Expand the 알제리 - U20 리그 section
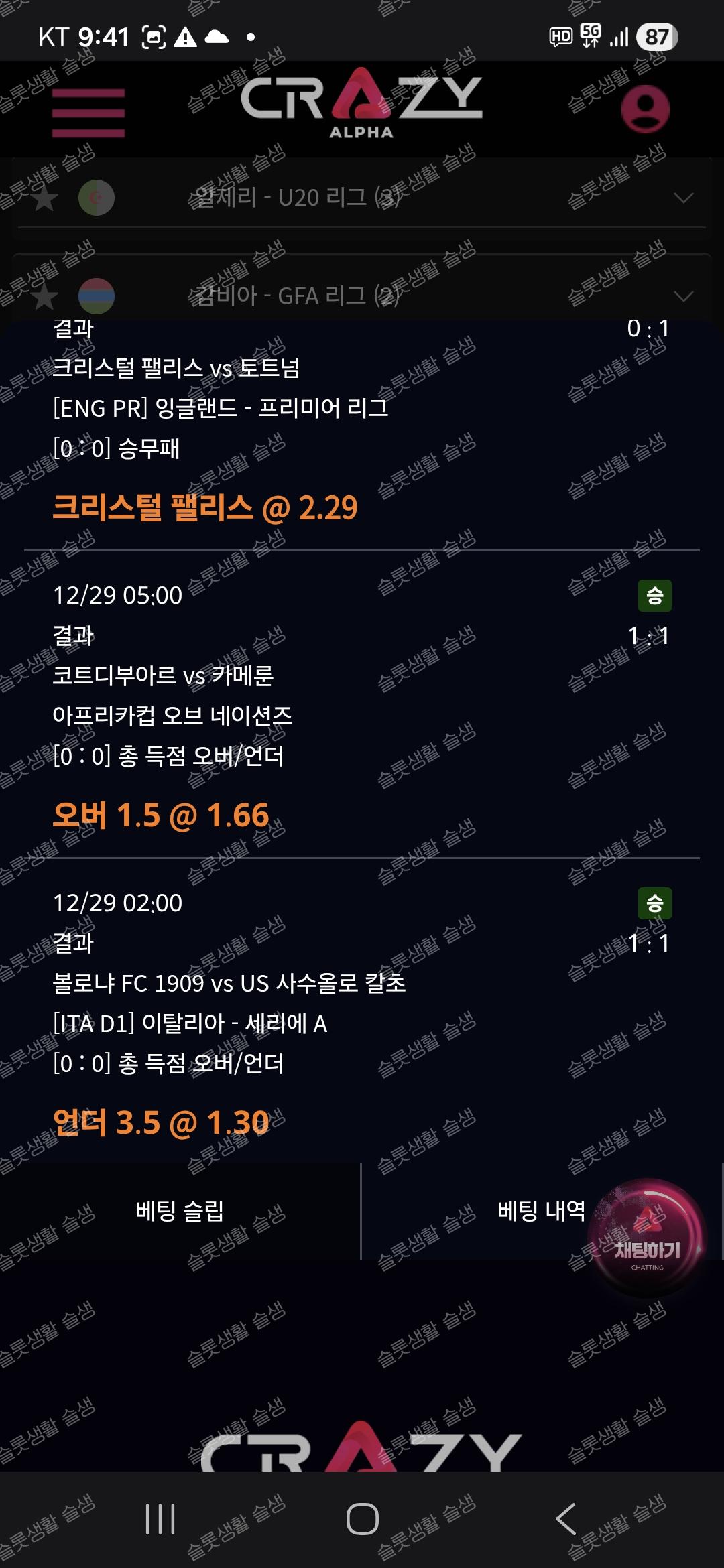The width and height of the screenshot is (724, 1568). coord(683,198)
